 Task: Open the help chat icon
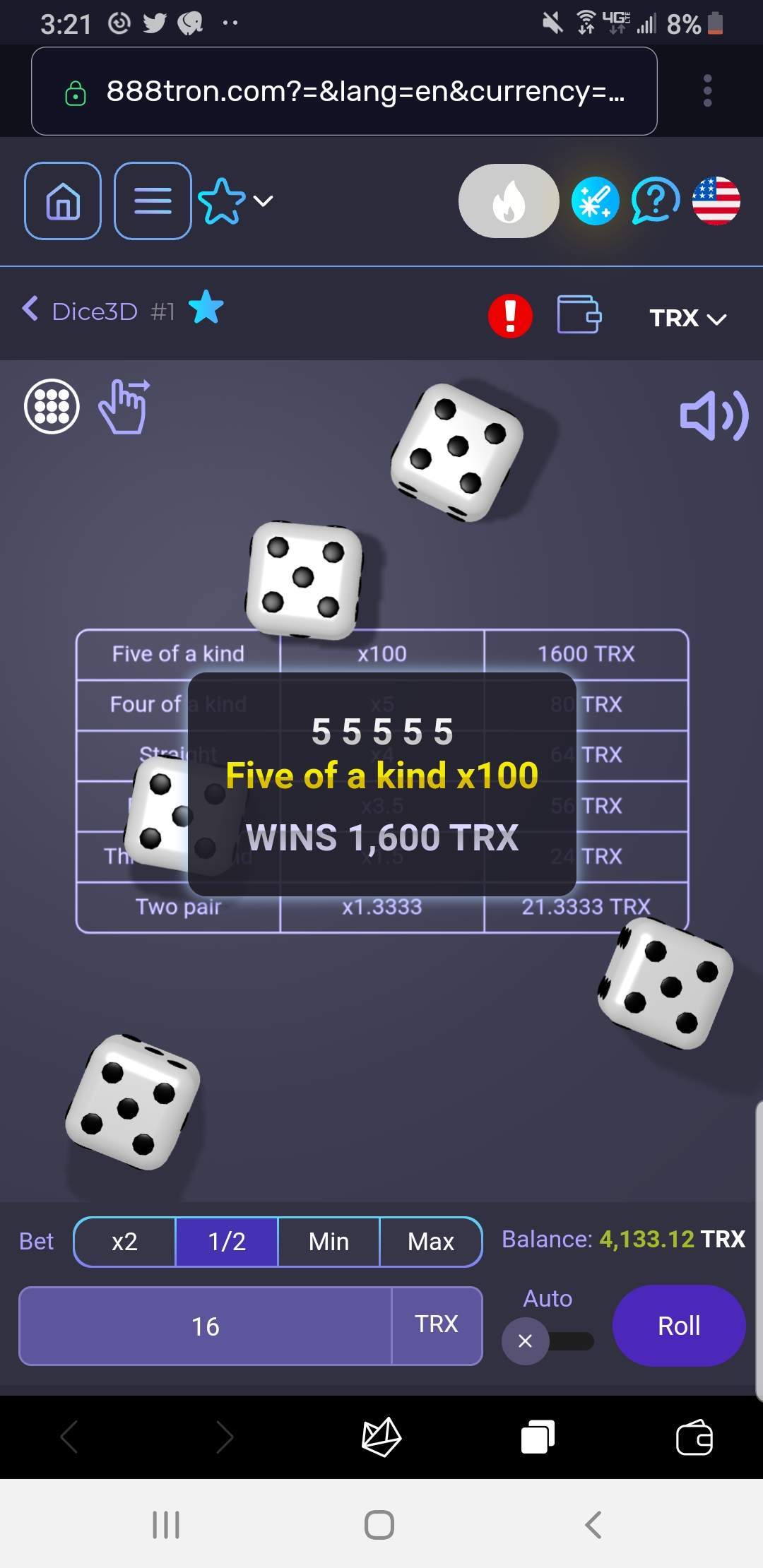click(655, 201)
